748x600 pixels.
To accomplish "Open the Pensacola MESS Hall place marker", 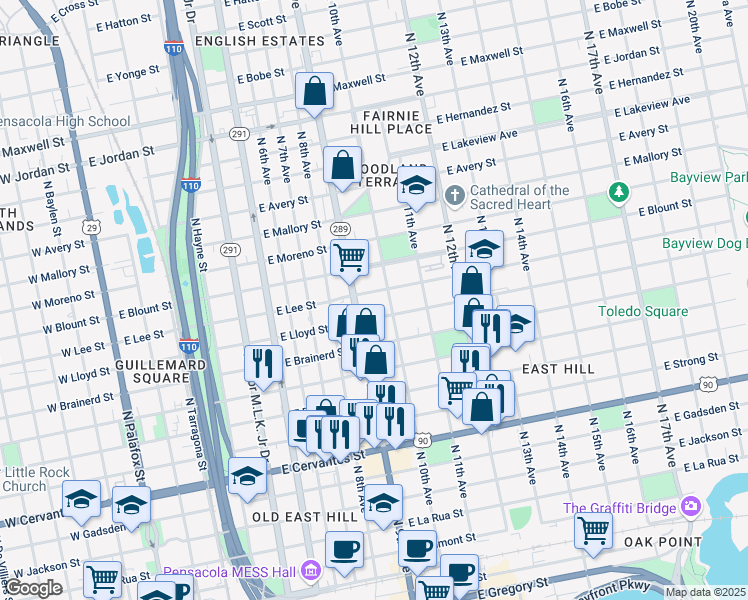I will pyautogui.click(x=312, y=572).
